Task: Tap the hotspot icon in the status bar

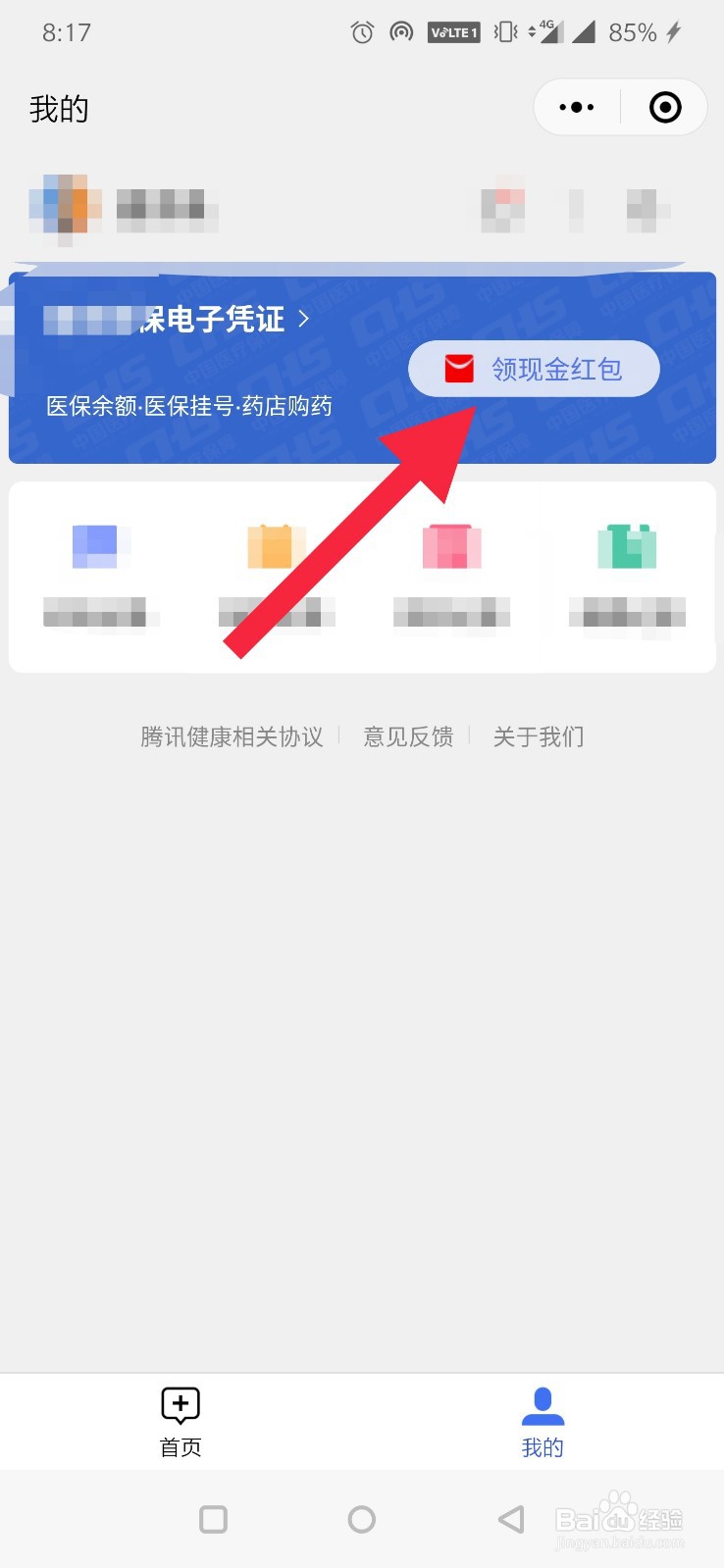Action: coord(401,31)
